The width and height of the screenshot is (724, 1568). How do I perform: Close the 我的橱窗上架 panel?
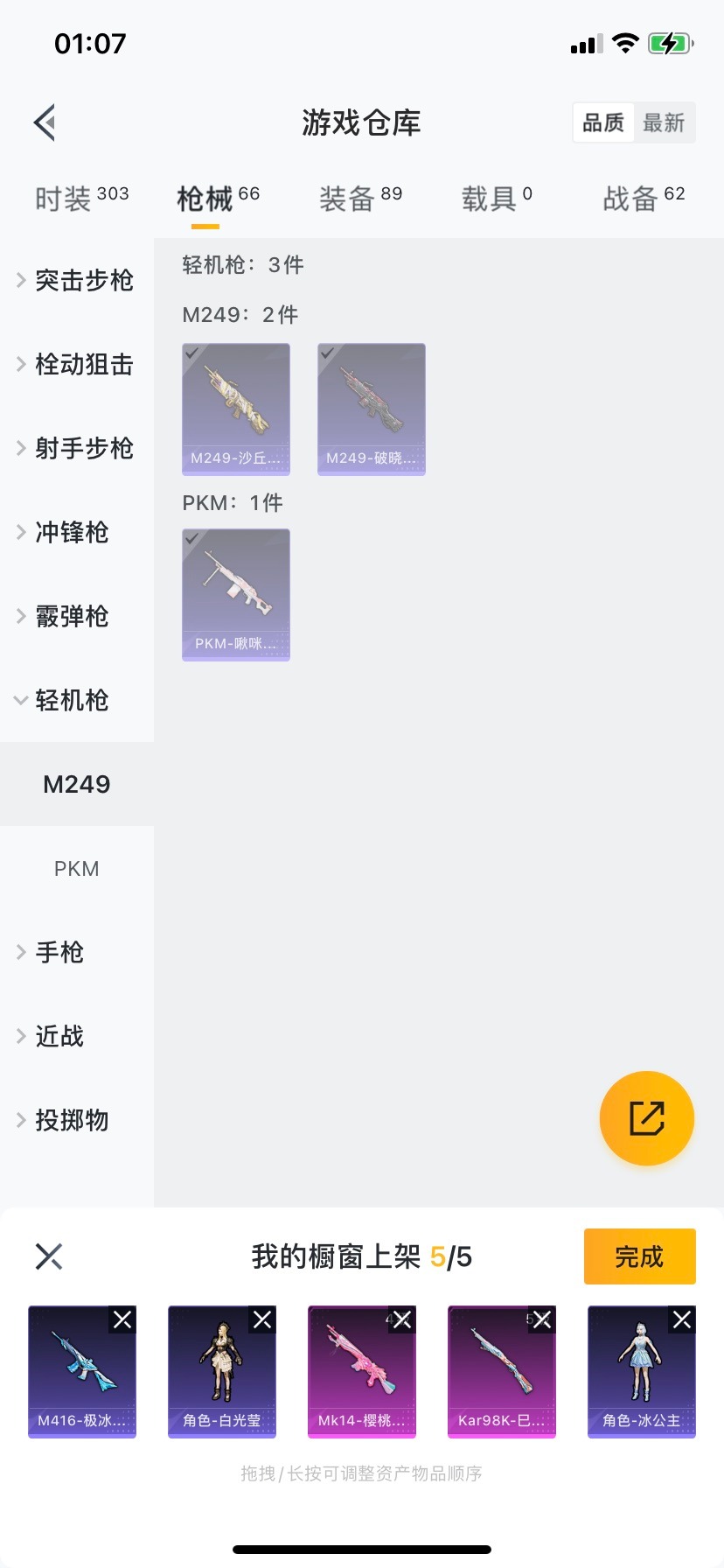click(x=49, y=1256)
